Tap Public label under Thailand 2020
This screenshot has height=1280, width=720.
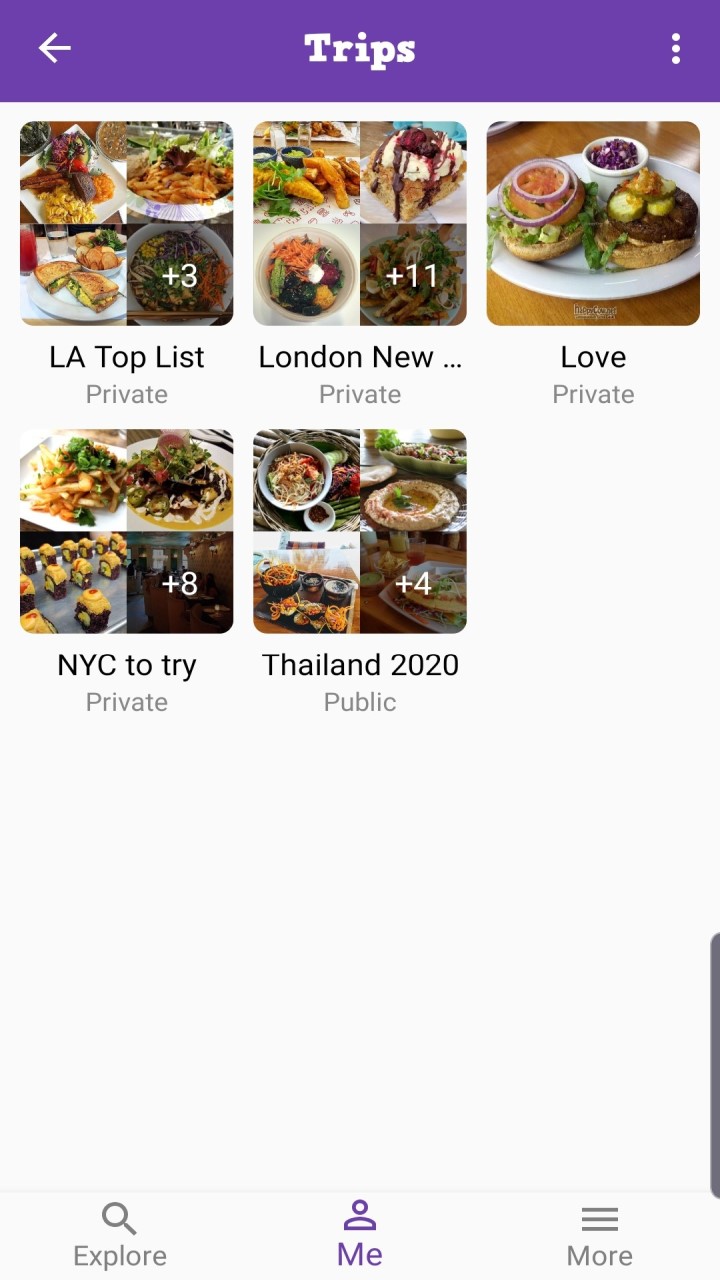(360, 701)
